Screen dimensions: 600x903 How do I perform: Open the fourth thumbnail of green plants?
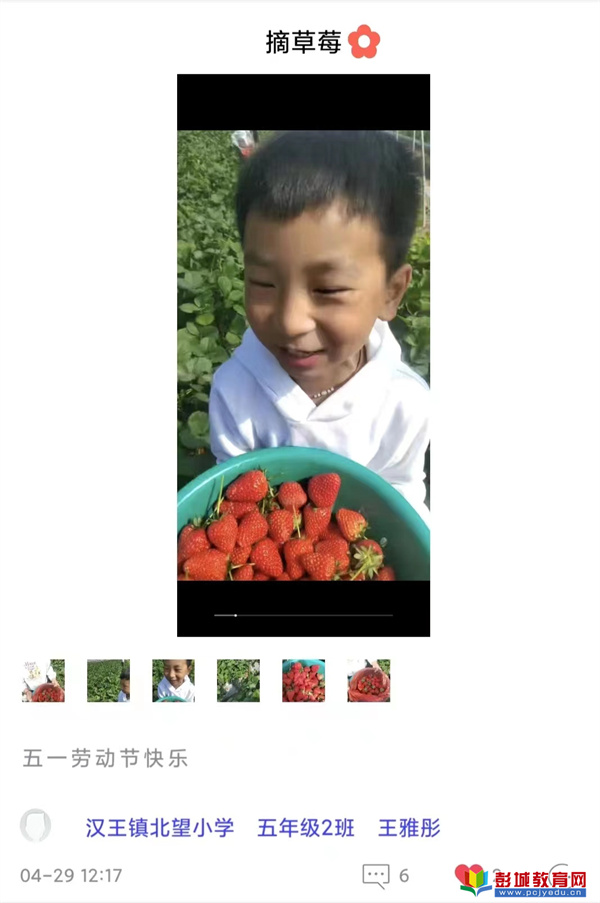point(238,680)
